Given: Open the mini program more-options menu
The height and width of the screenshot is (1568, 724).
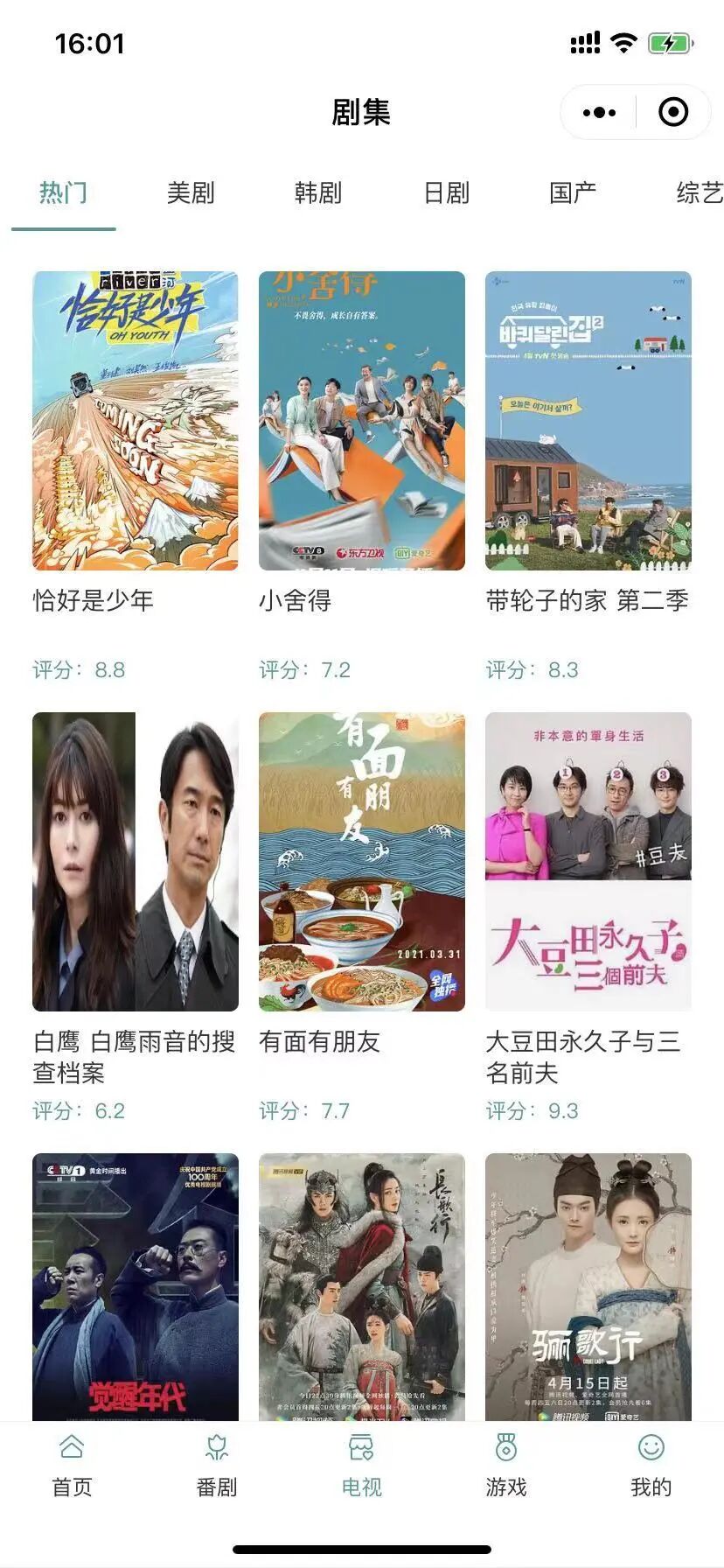Looking at the screenshot, I should [599, 112].
